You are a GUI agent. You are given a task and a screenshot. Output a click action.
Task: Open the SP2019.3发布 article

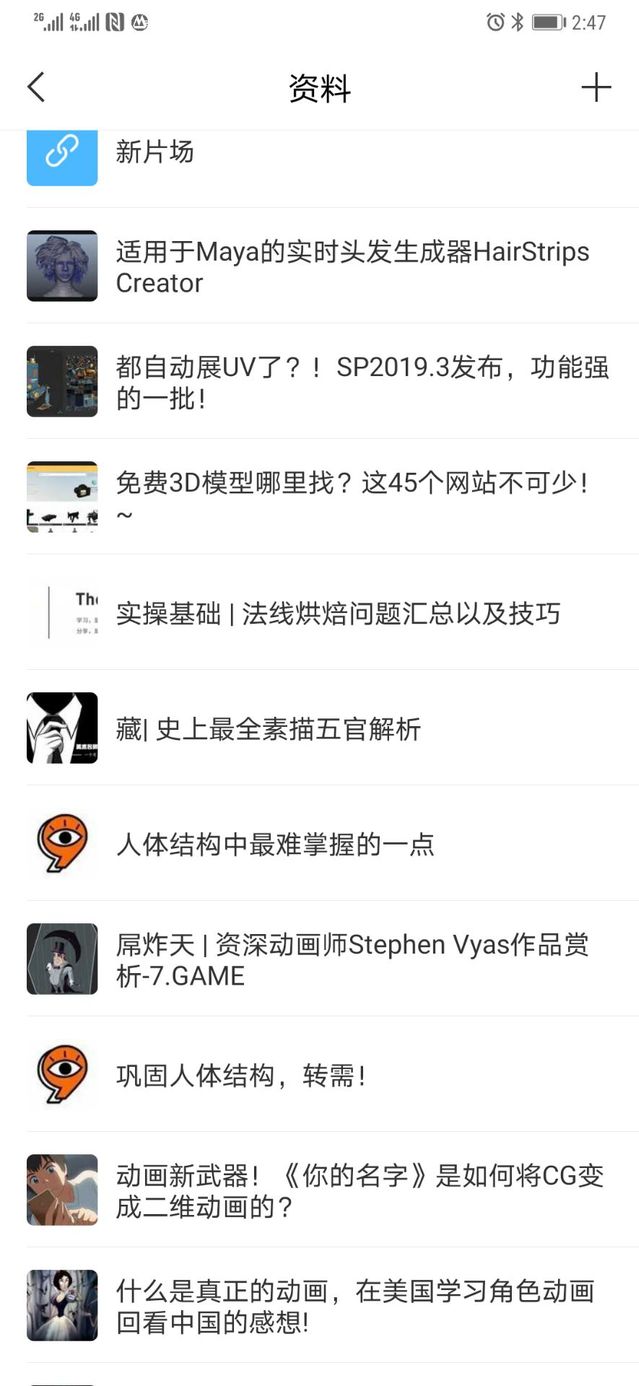pos(362,382)
